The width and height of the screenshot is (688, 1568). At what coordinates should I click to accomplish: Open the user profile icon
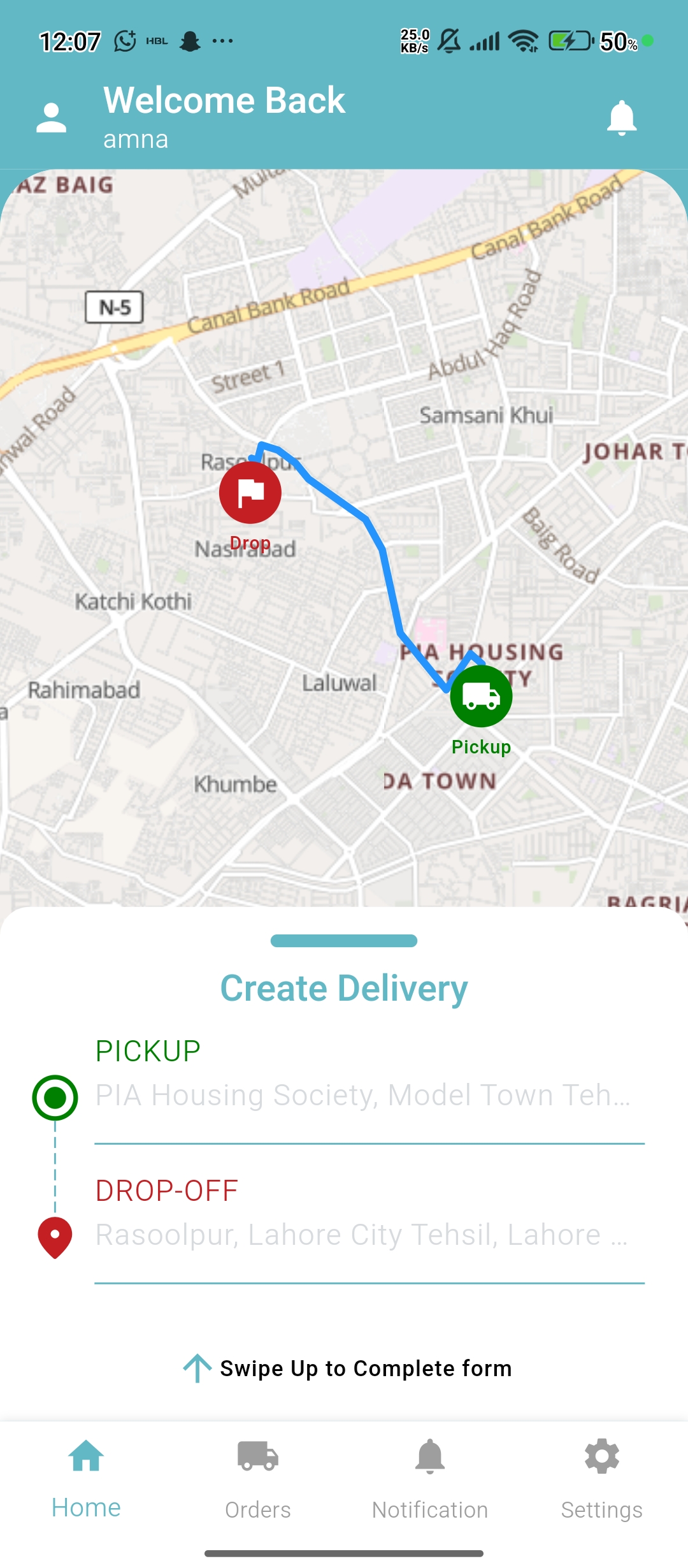click(x=51, y=116)
